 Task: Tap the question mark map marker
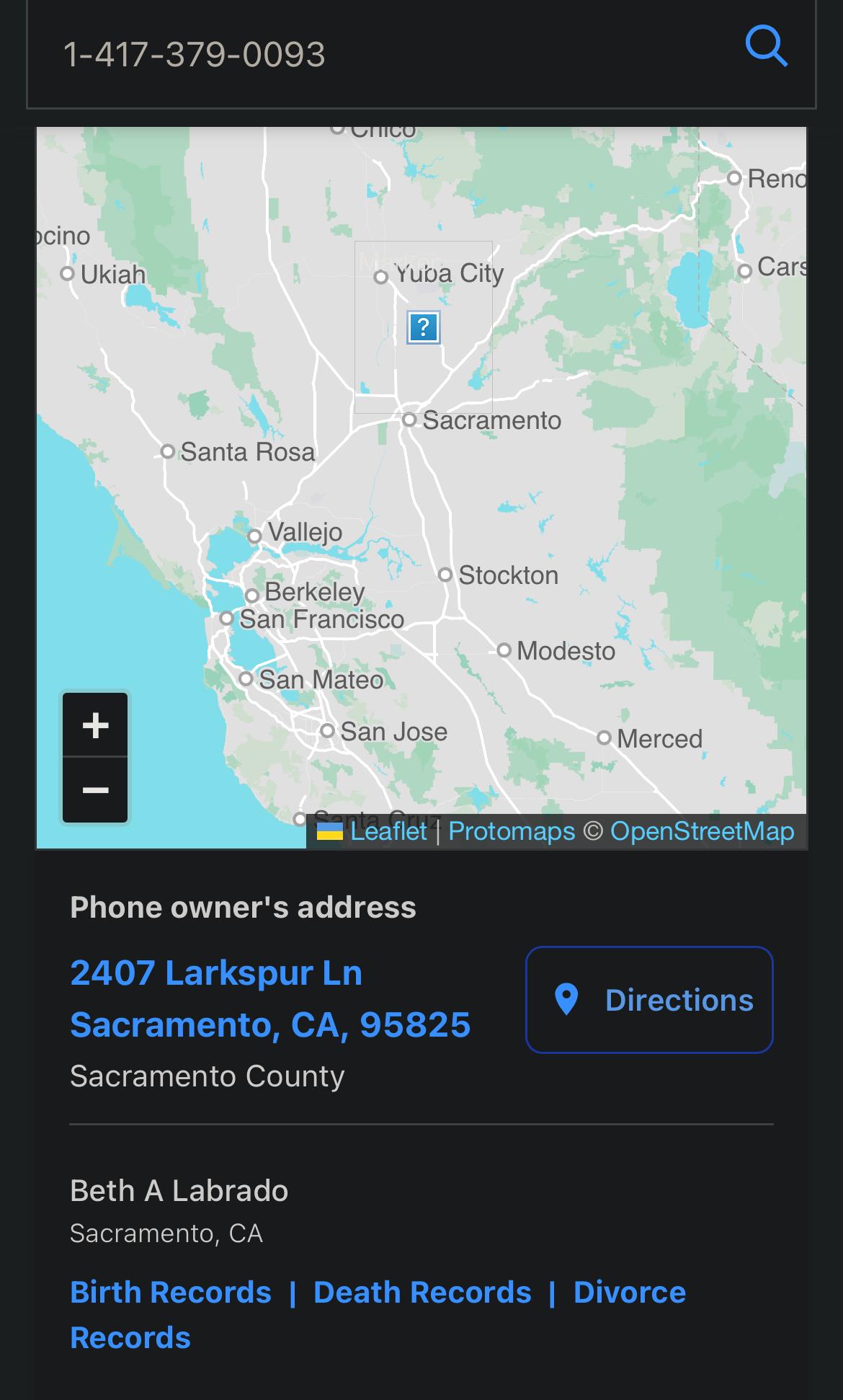click(424, 328)
